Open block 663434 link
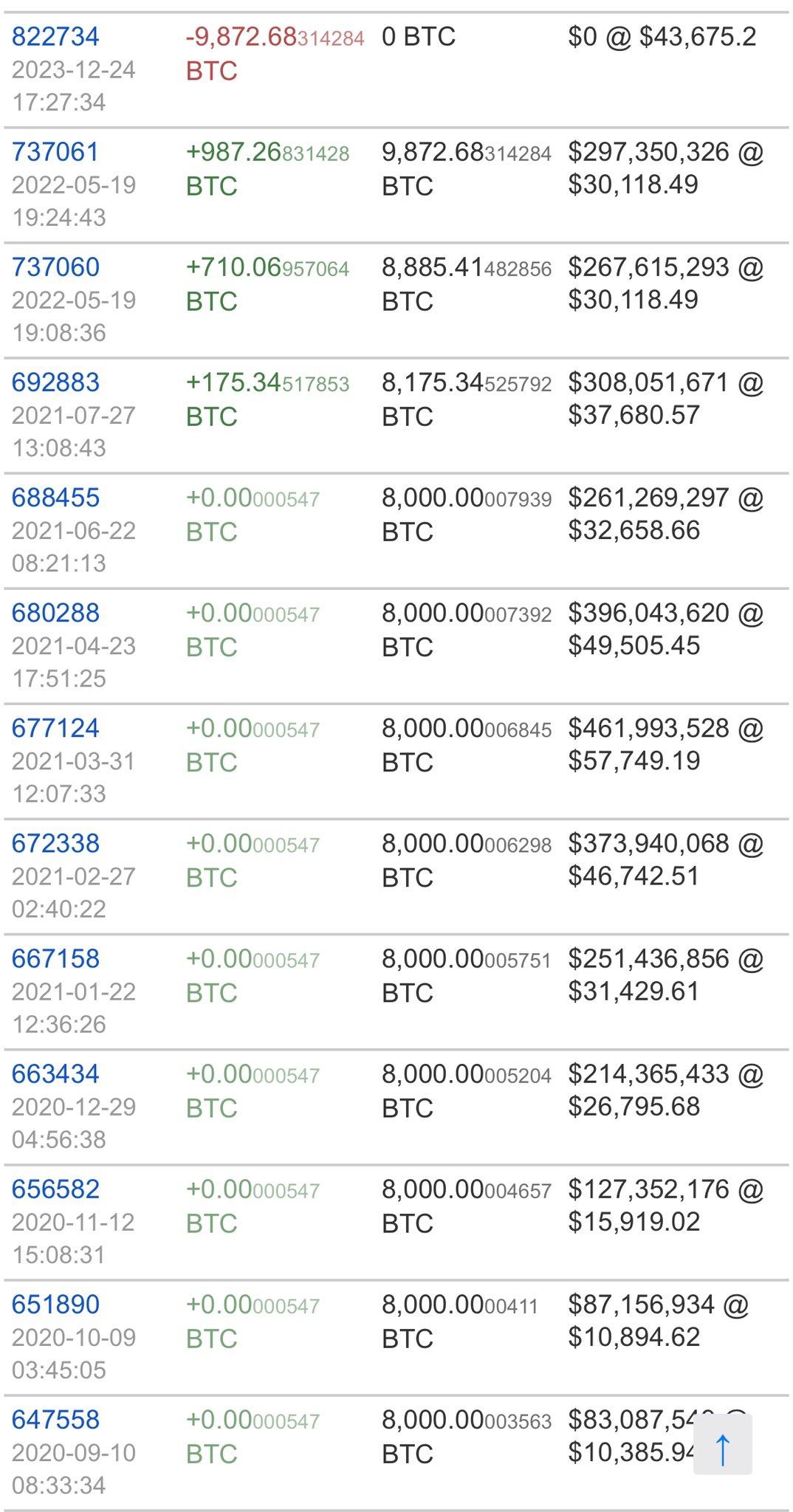The image size is (793, 1512). click(x=55, y=1073)
